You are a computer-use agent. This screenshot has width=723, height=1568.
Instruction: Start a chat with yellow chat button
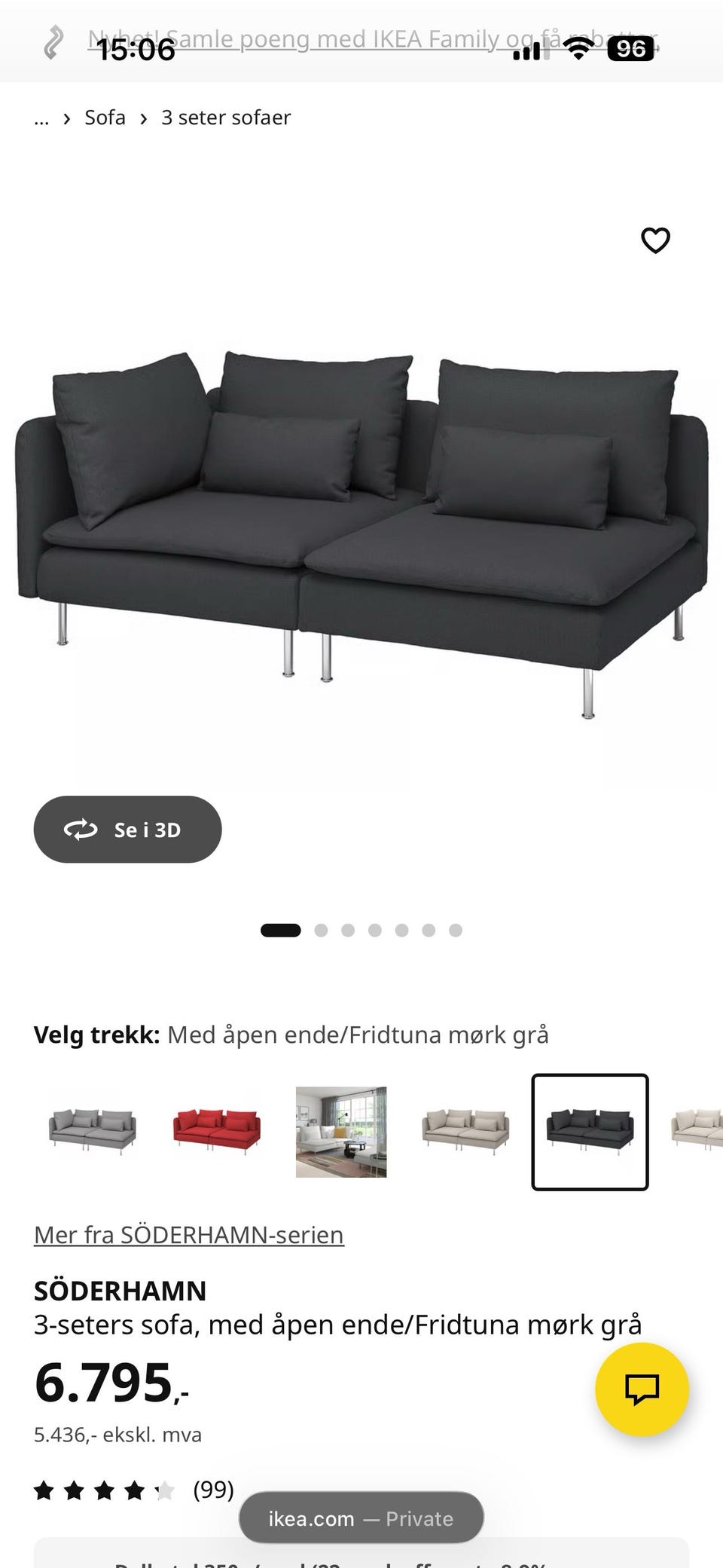pos(642,1389)
